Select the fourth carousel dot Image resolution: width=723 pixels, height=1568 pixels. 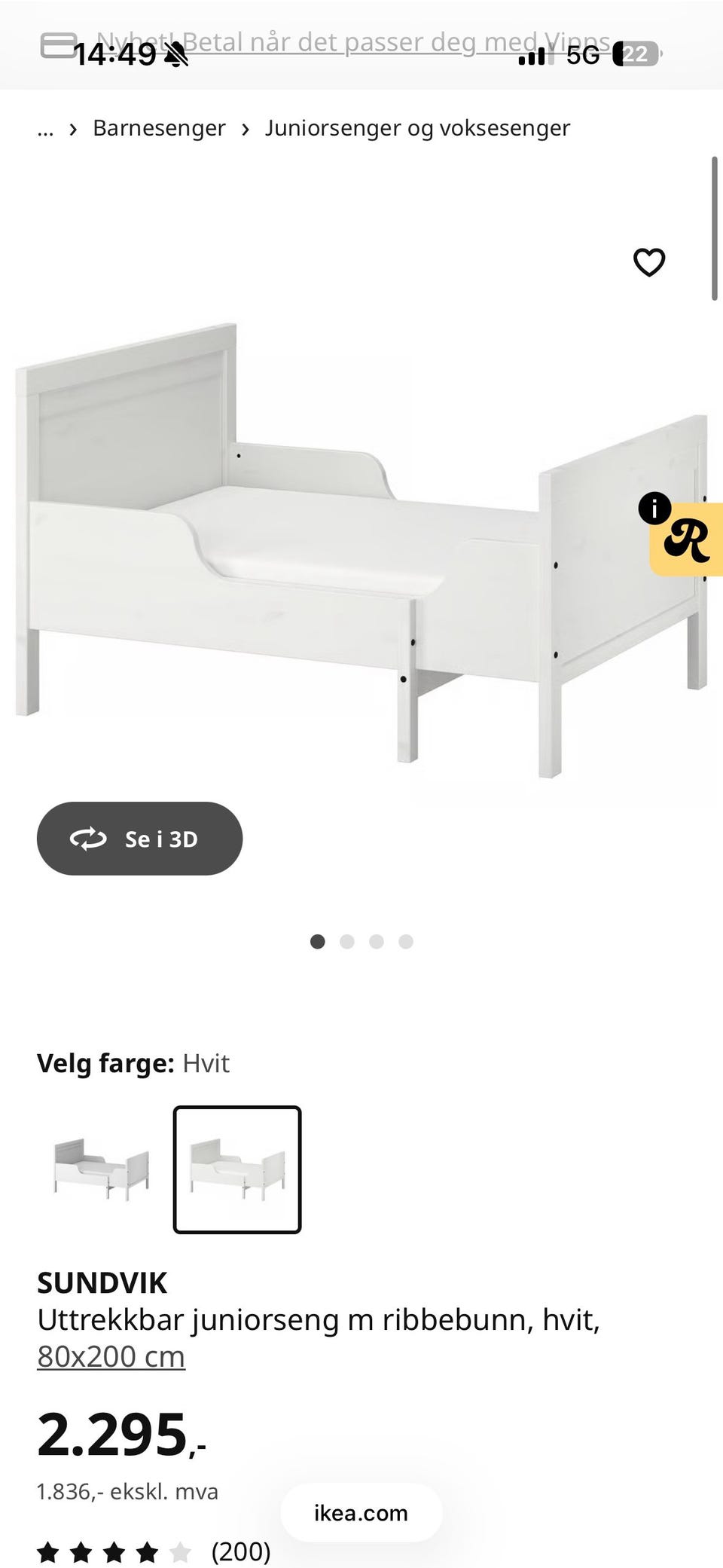click(x=405, y=941)
